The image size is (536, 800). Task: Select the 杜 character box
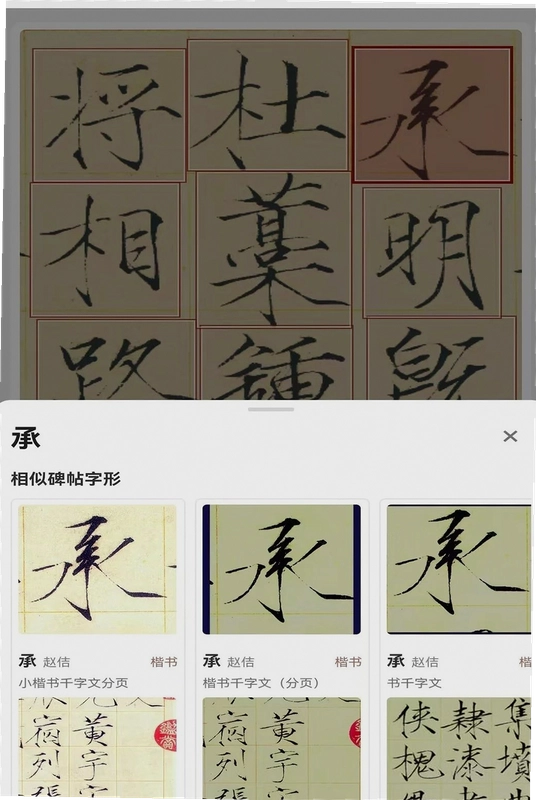pos(268,105)
